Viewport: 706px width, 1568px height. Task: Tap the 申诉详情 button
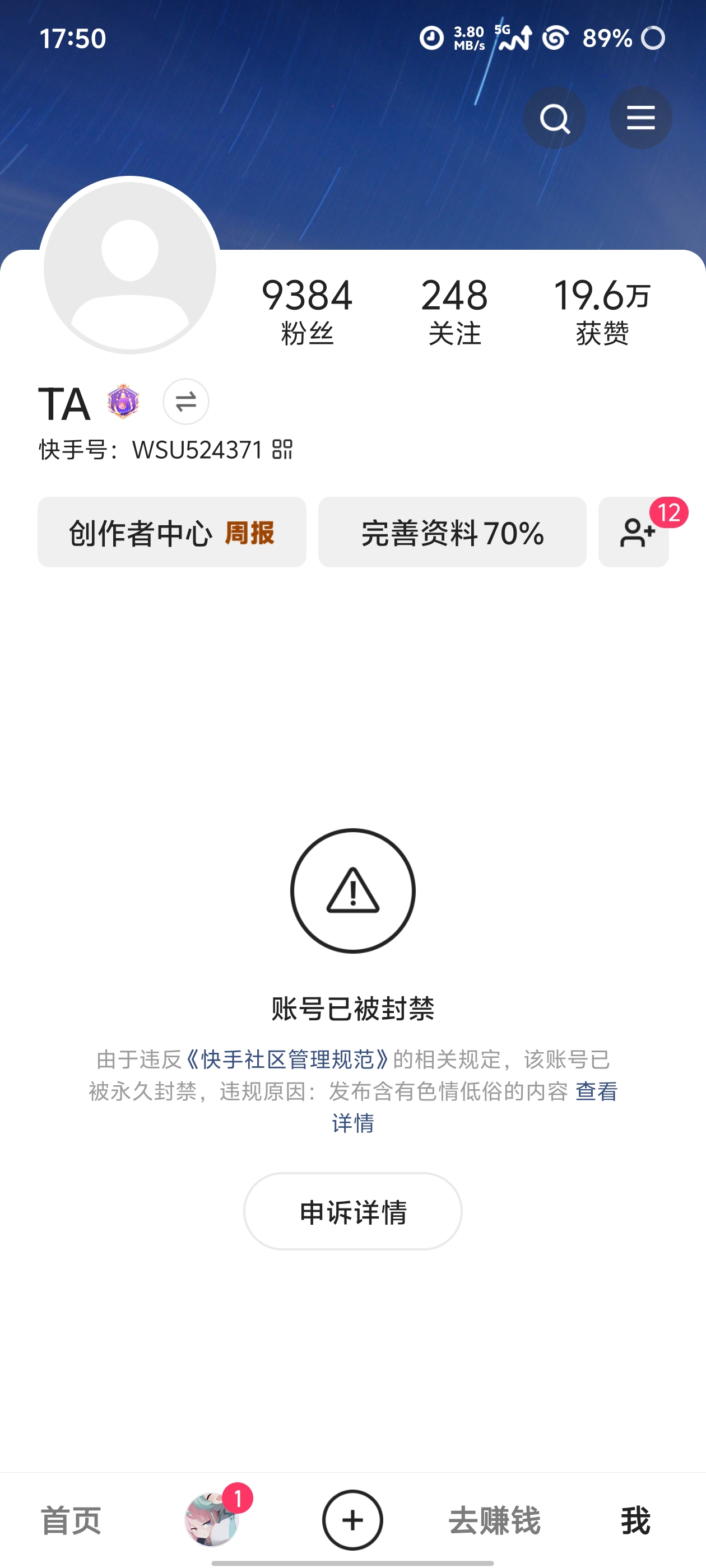point(352,1212)
